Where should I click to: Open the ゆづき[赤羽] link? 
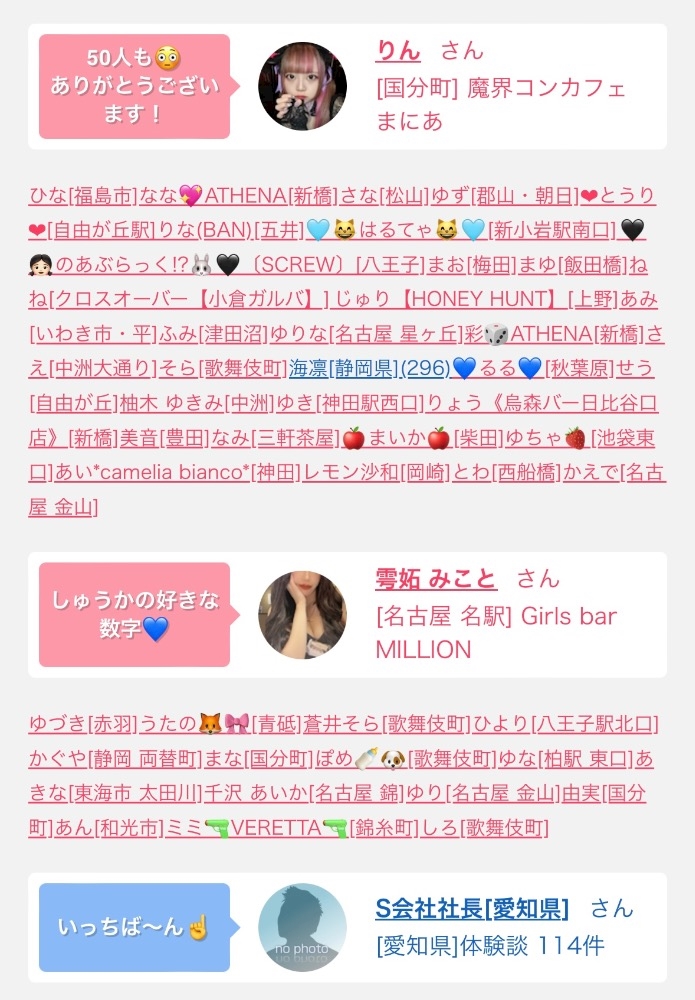(x=83, y=724)
